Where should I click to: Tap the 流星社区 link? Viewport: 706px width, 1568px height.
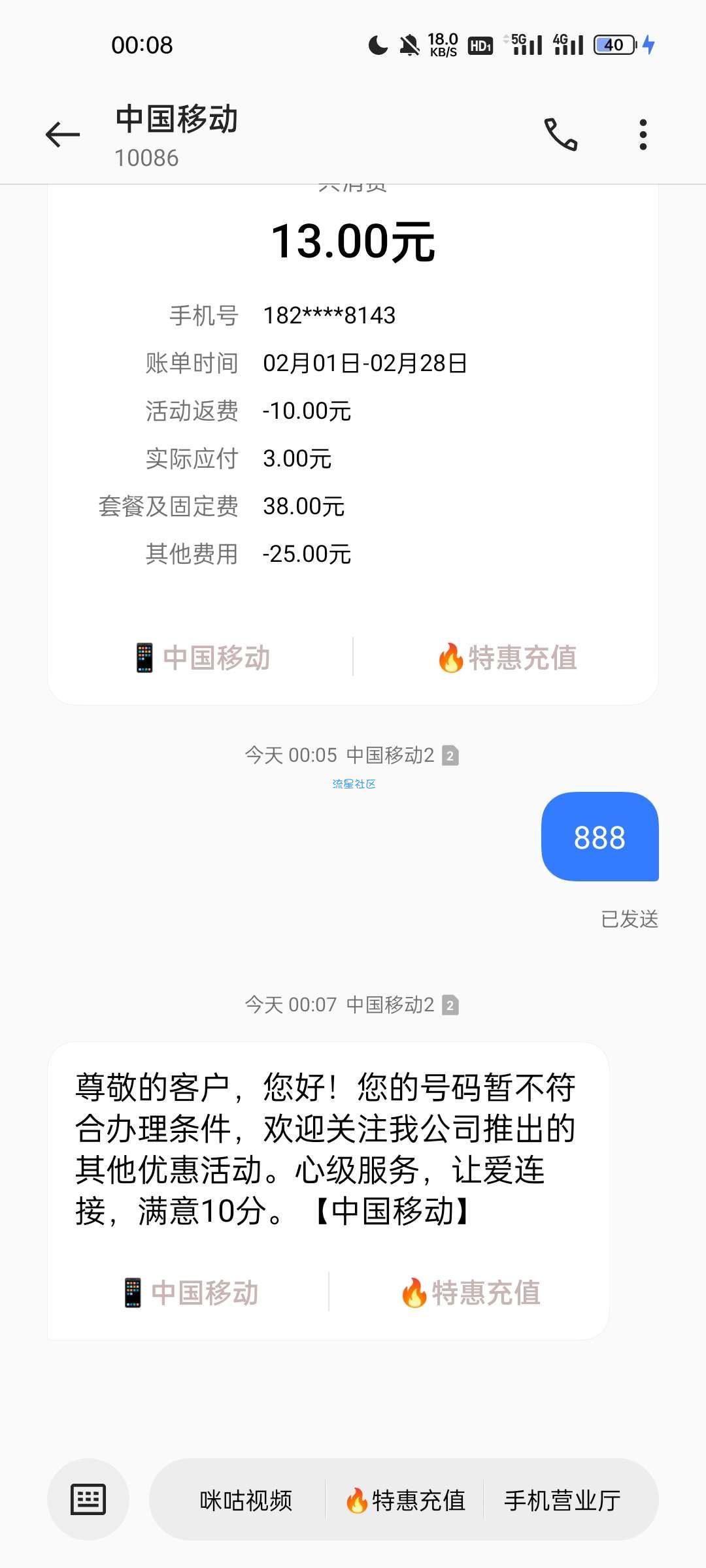pyautogui.click(x=354, y=783)
